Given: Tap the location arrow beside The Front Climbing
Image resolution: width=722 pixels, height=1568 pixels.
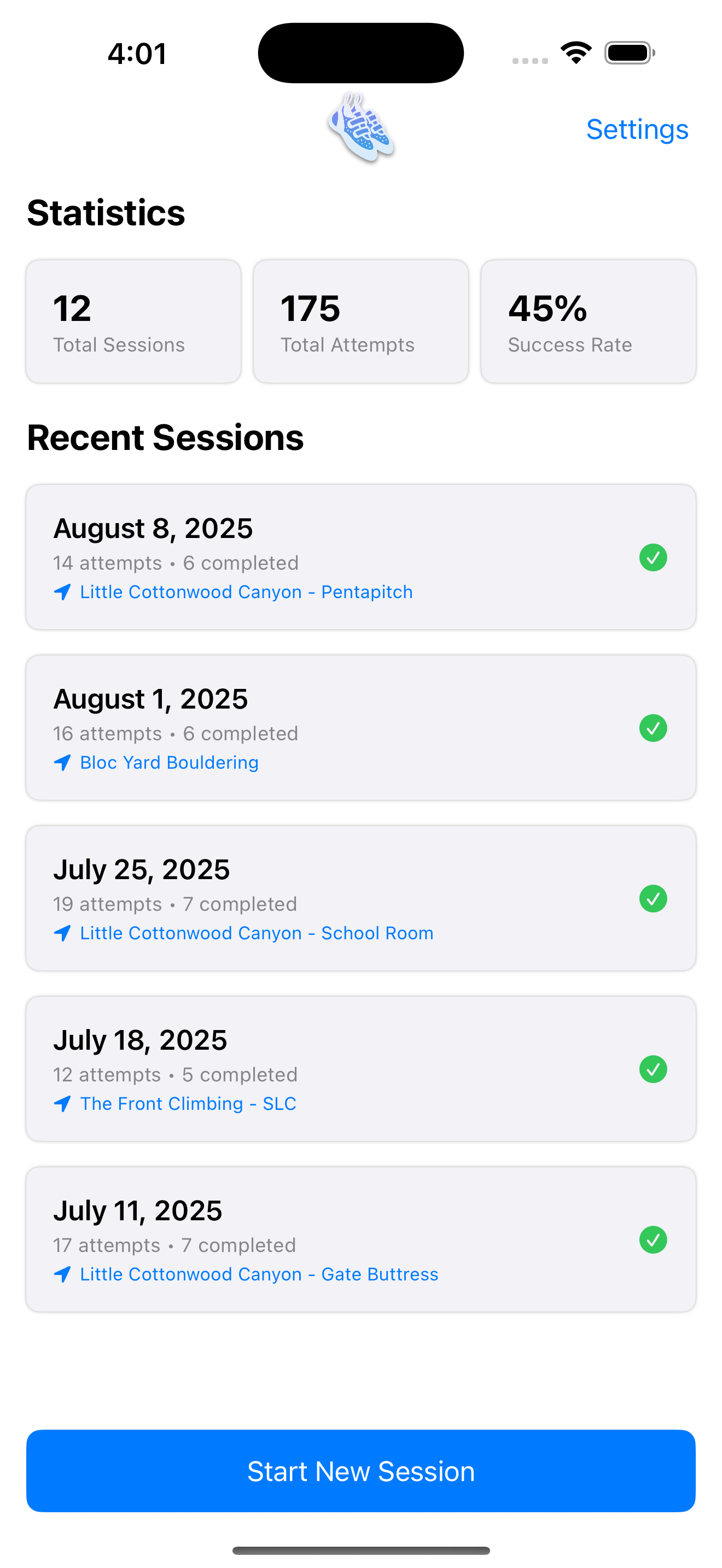Looking at the screenshot, I should pyautogui.click(x=63, y=1104).
